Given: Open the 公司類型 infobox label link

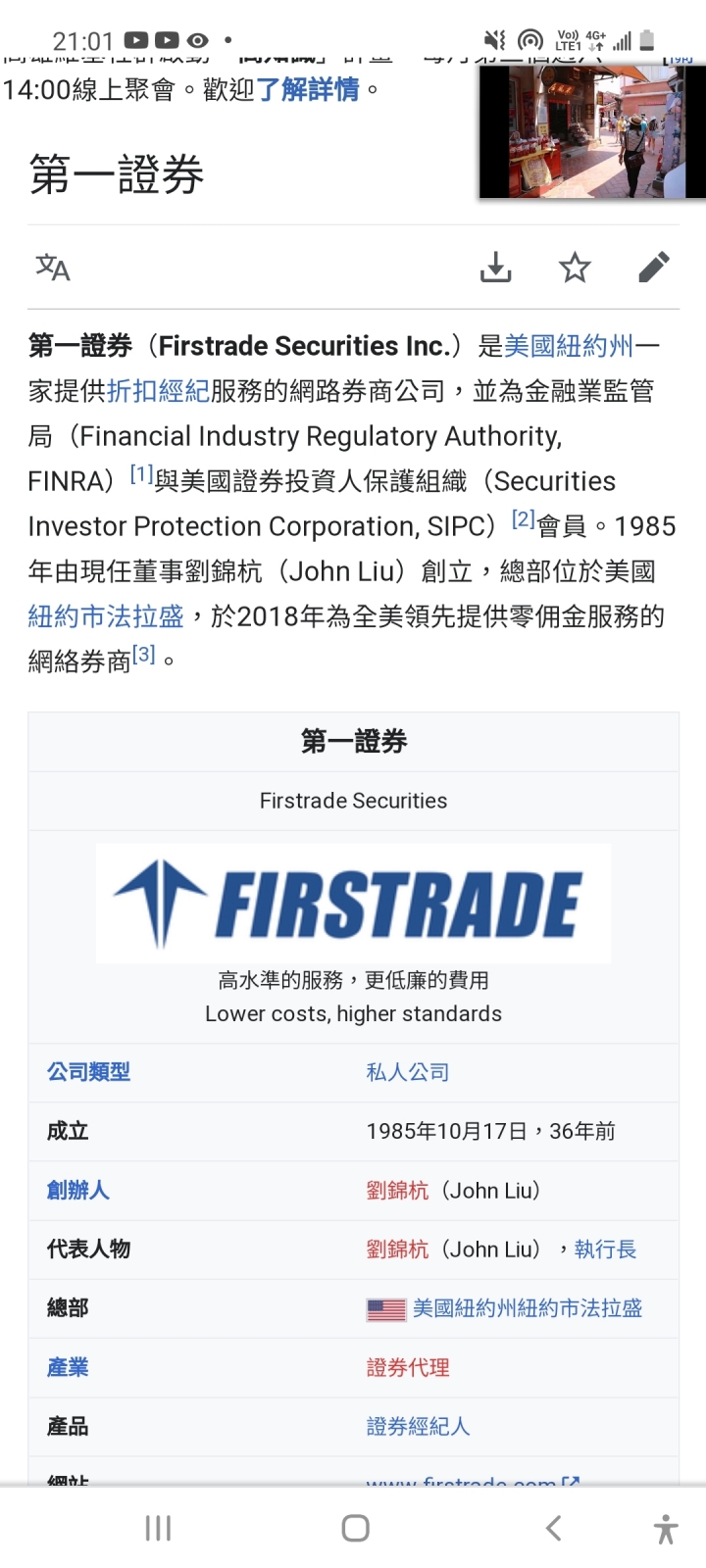Looking at the screenshot, I should [x=88, y=1072].
